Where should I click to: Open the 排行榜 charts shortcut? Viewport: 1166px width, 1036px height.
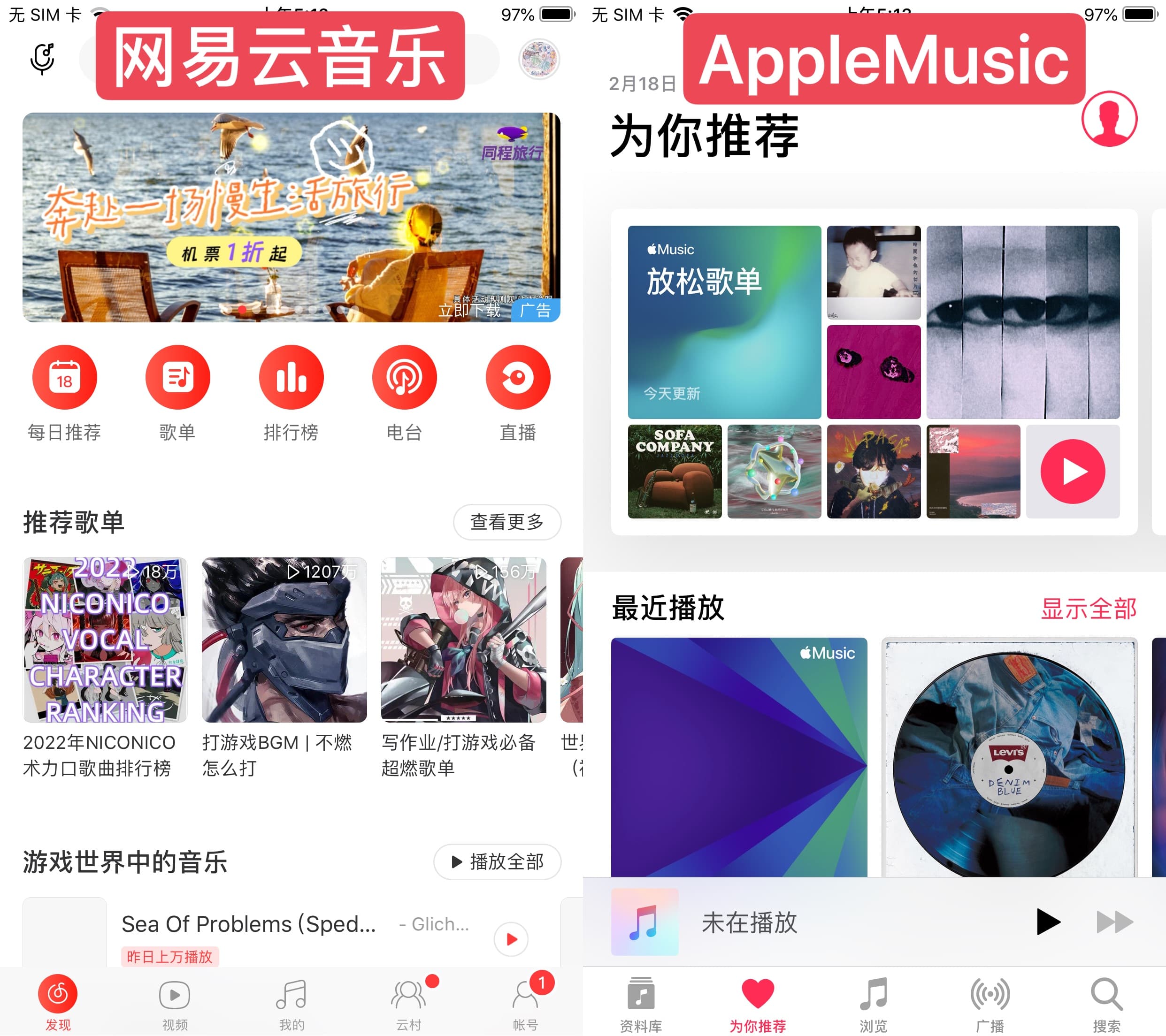coord(291,377)
